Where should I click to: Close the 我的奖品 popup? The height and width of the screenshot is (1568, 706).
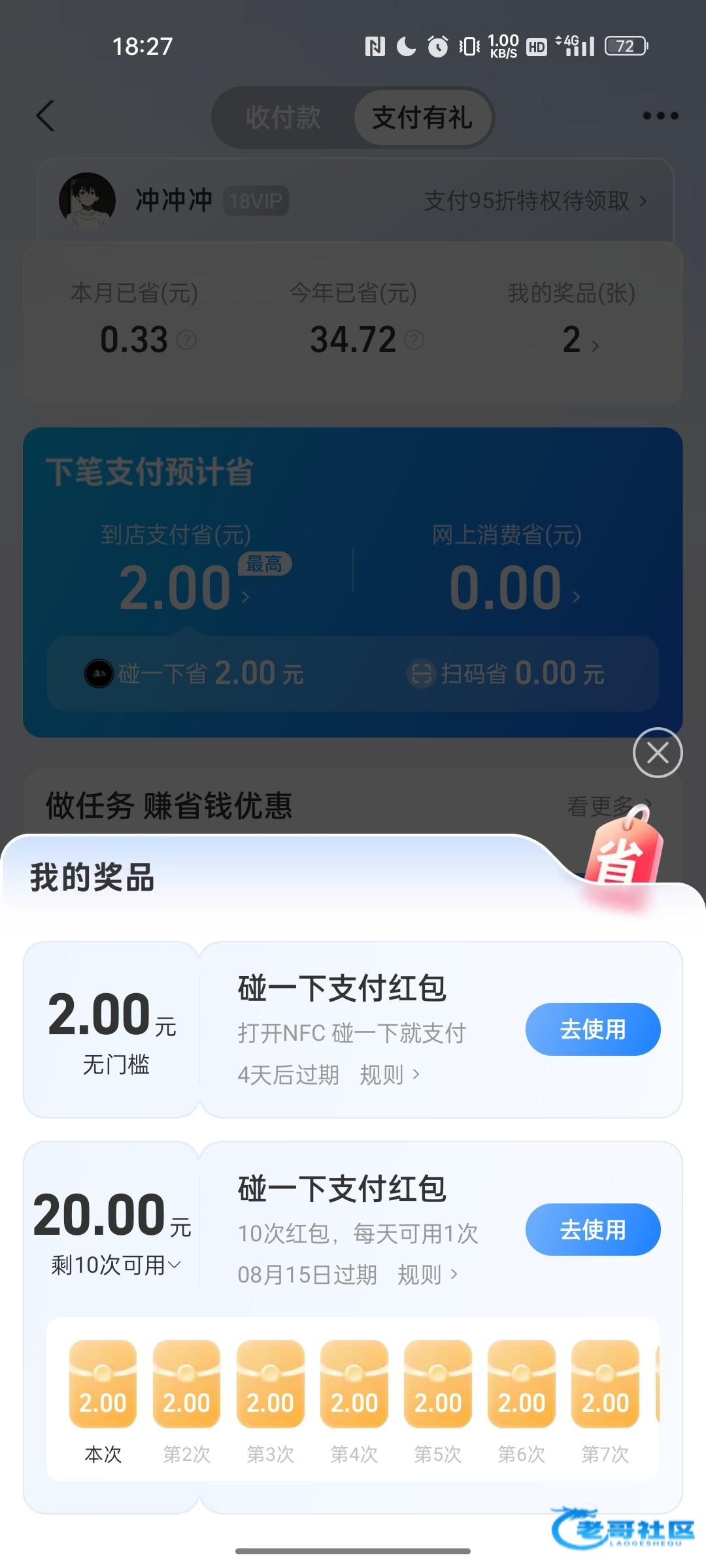(658, 753)
